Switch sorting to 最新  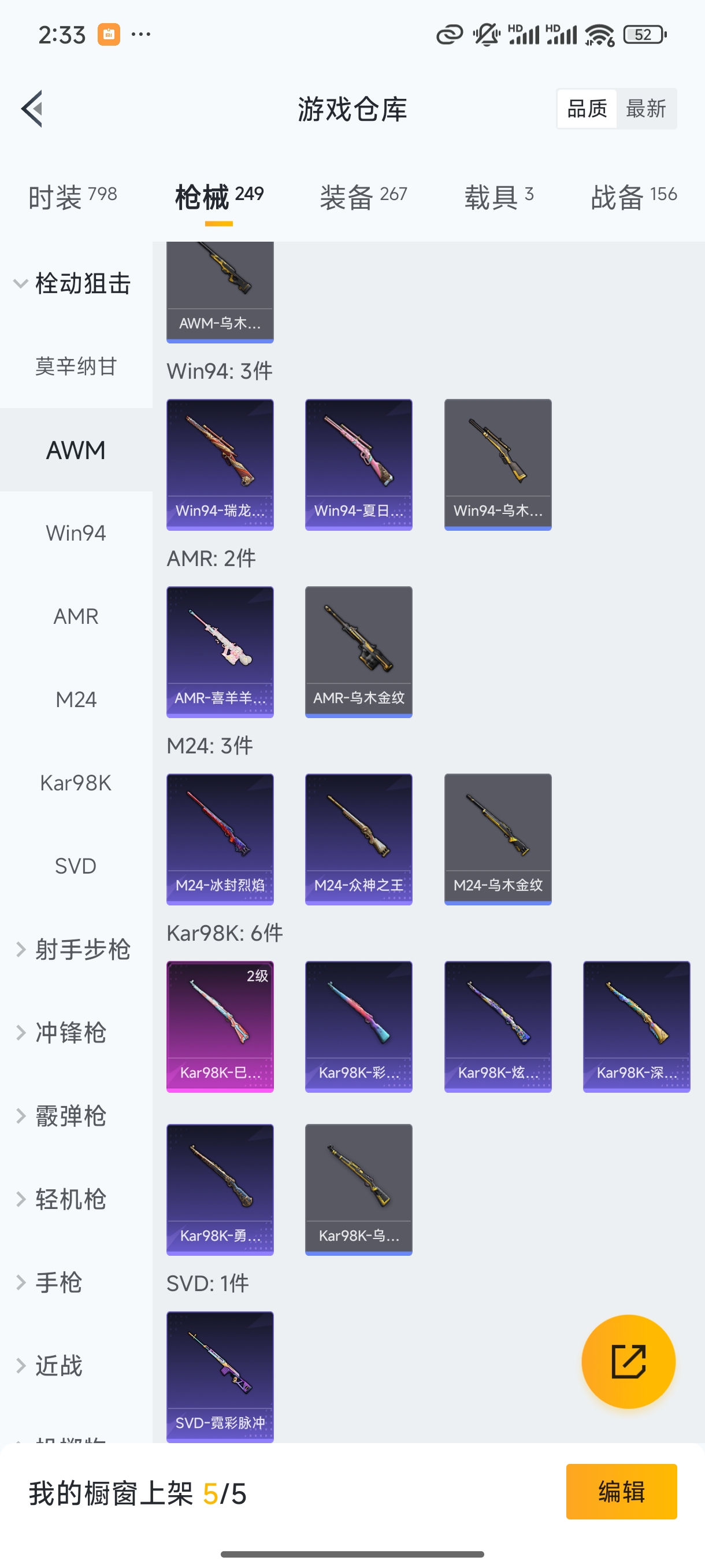click(x=647, y=108)
